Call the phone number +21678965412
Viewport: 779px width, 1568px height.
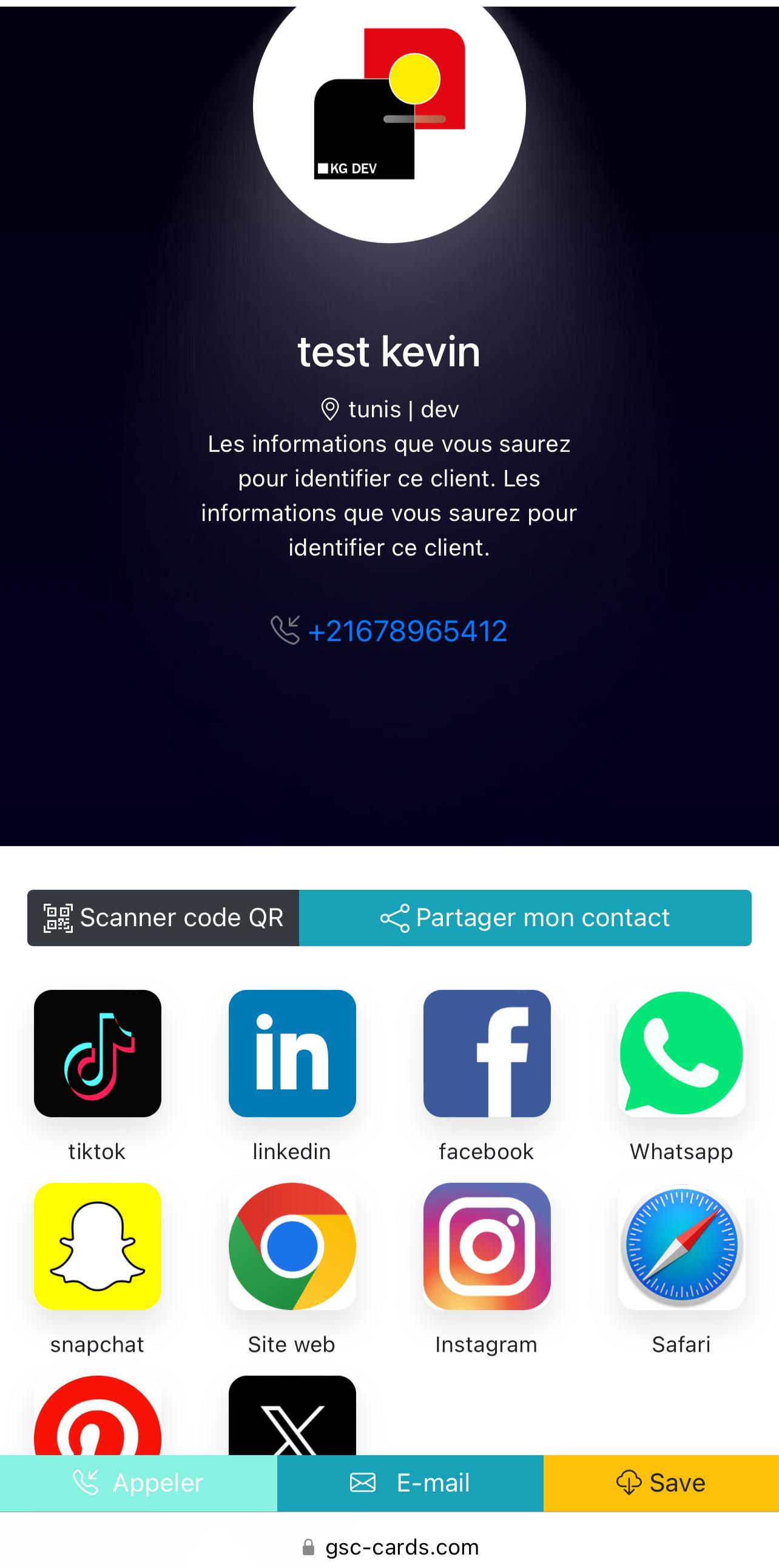[x=406, y=631]
